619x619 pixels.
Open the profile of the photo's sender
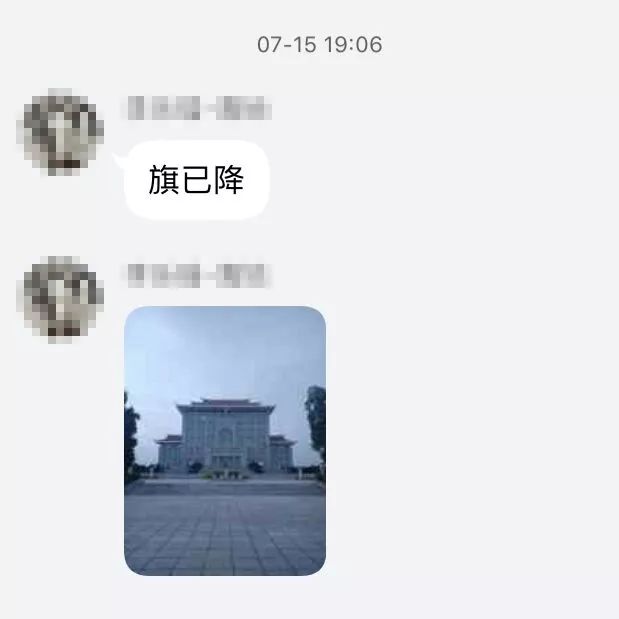pyautogui.click(x=61, y=299)
